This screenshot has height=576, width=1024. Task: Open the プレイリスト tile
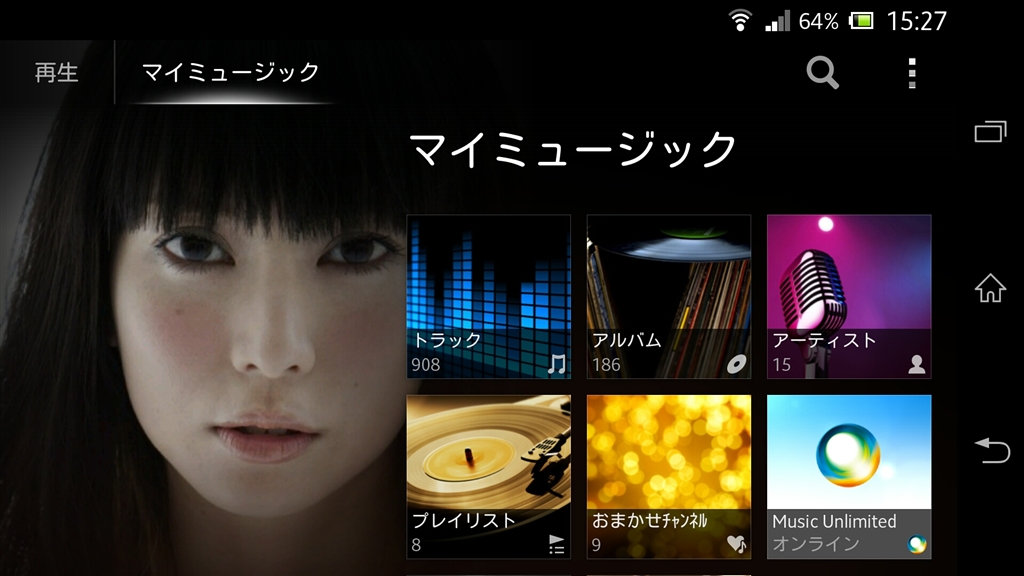pos(488,476)
